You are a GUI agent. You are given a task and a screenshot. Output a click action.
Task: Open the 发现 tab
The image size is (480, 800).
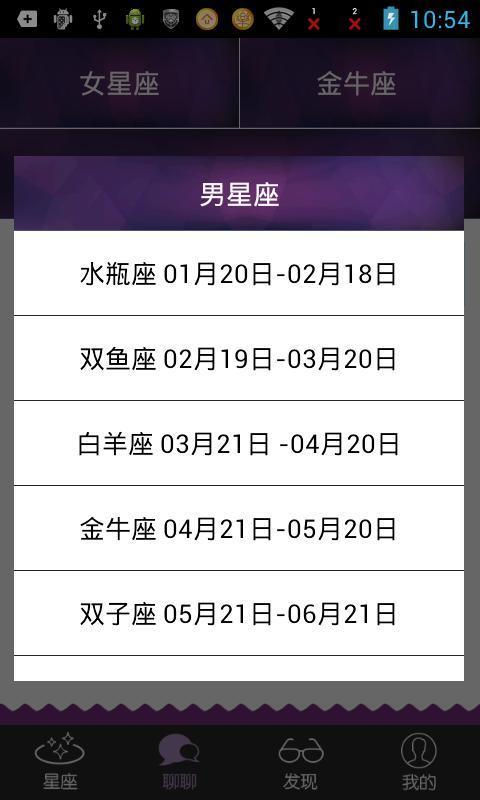point(300,762)
